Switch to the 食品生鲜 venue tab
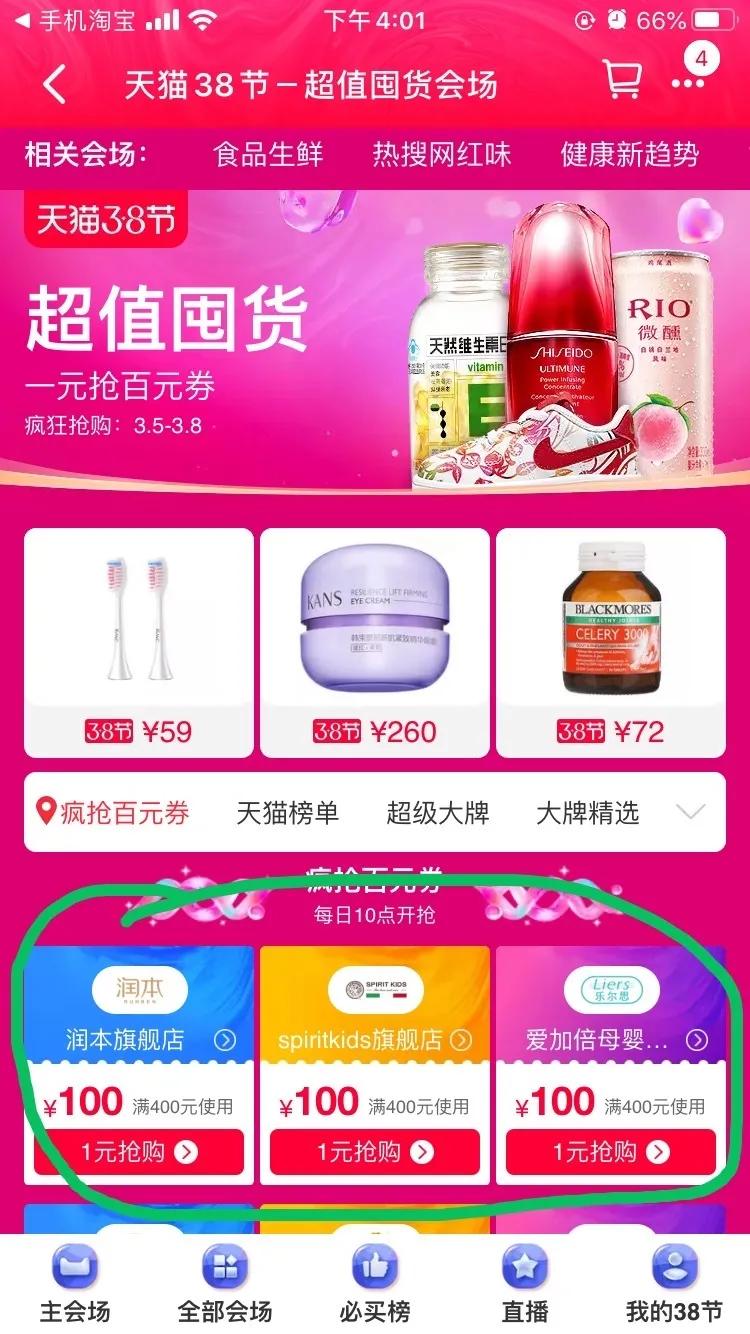The width and height of the screenshot is (750, 1334). point(266,155)
